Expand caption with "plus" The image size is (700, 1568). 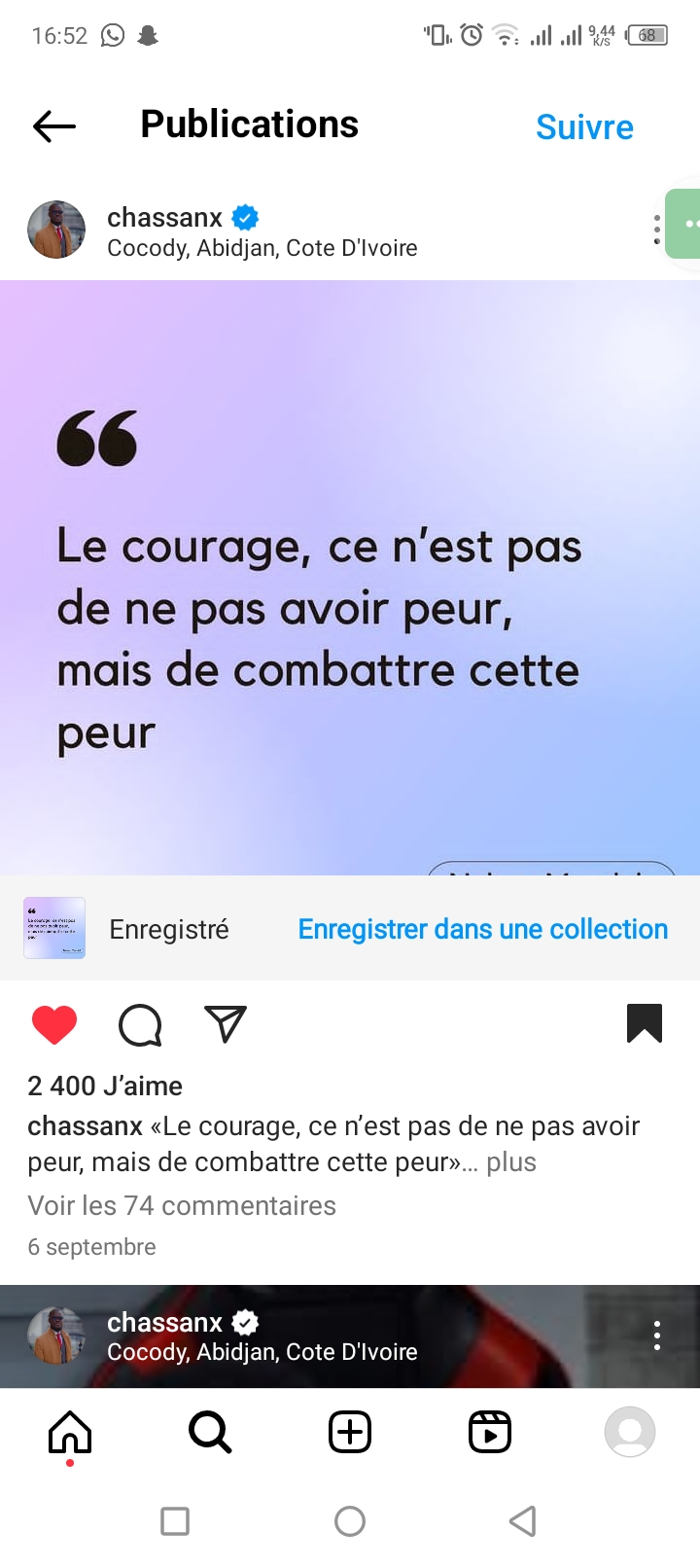(511, 1162)
